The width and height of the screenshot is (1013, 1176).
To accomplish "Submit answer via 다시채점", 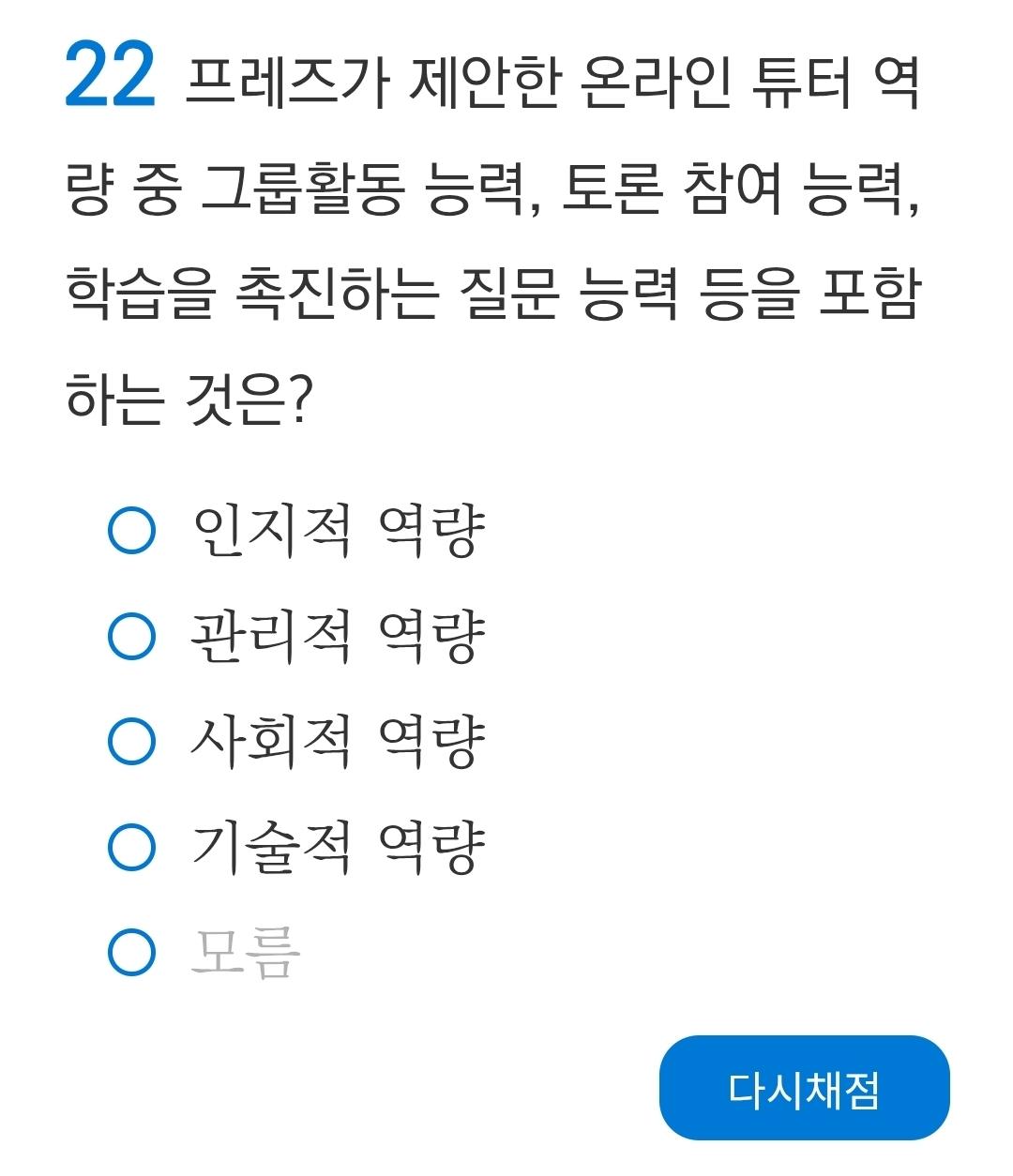I will click(x=809, y=1089).
